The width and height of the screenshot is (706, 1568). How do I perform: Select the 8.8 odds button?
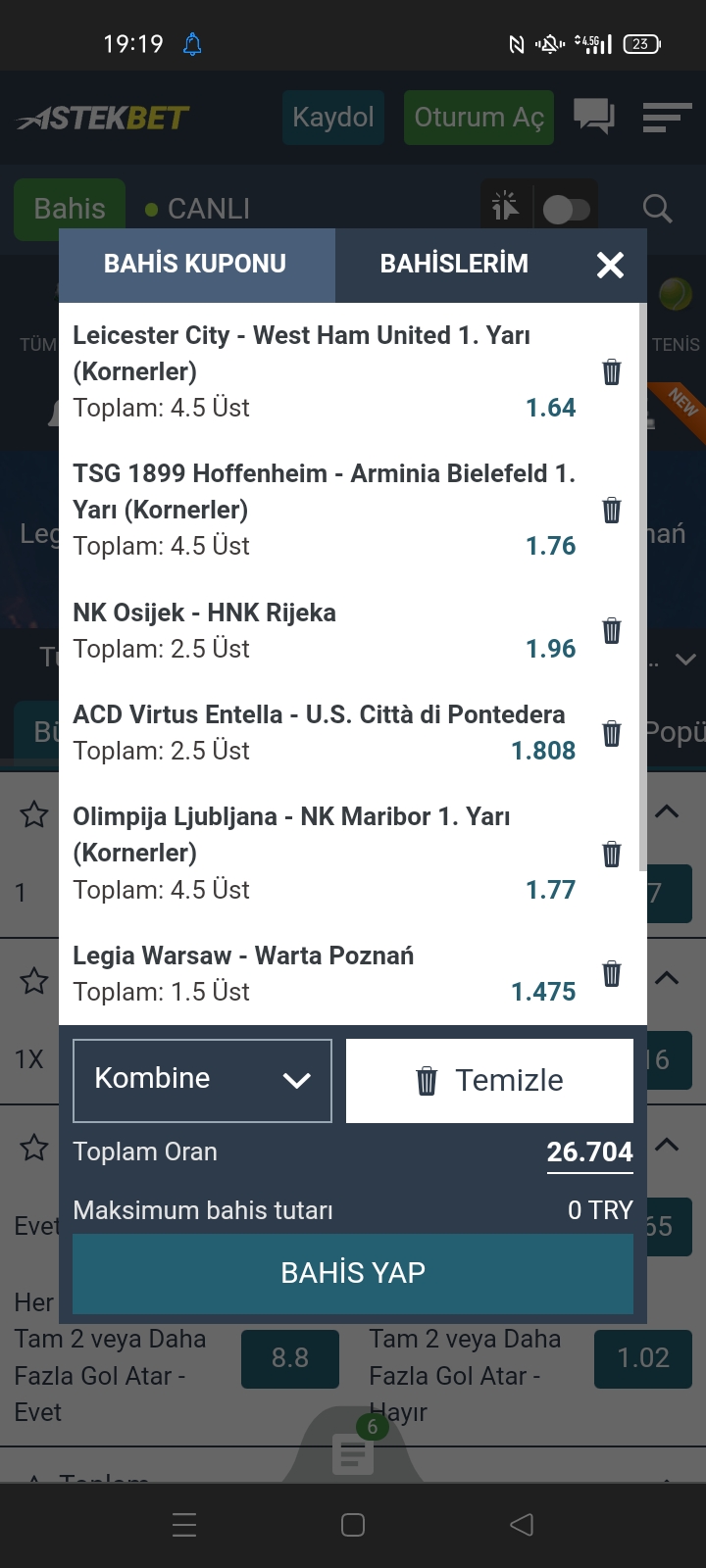pos(290,1358)
